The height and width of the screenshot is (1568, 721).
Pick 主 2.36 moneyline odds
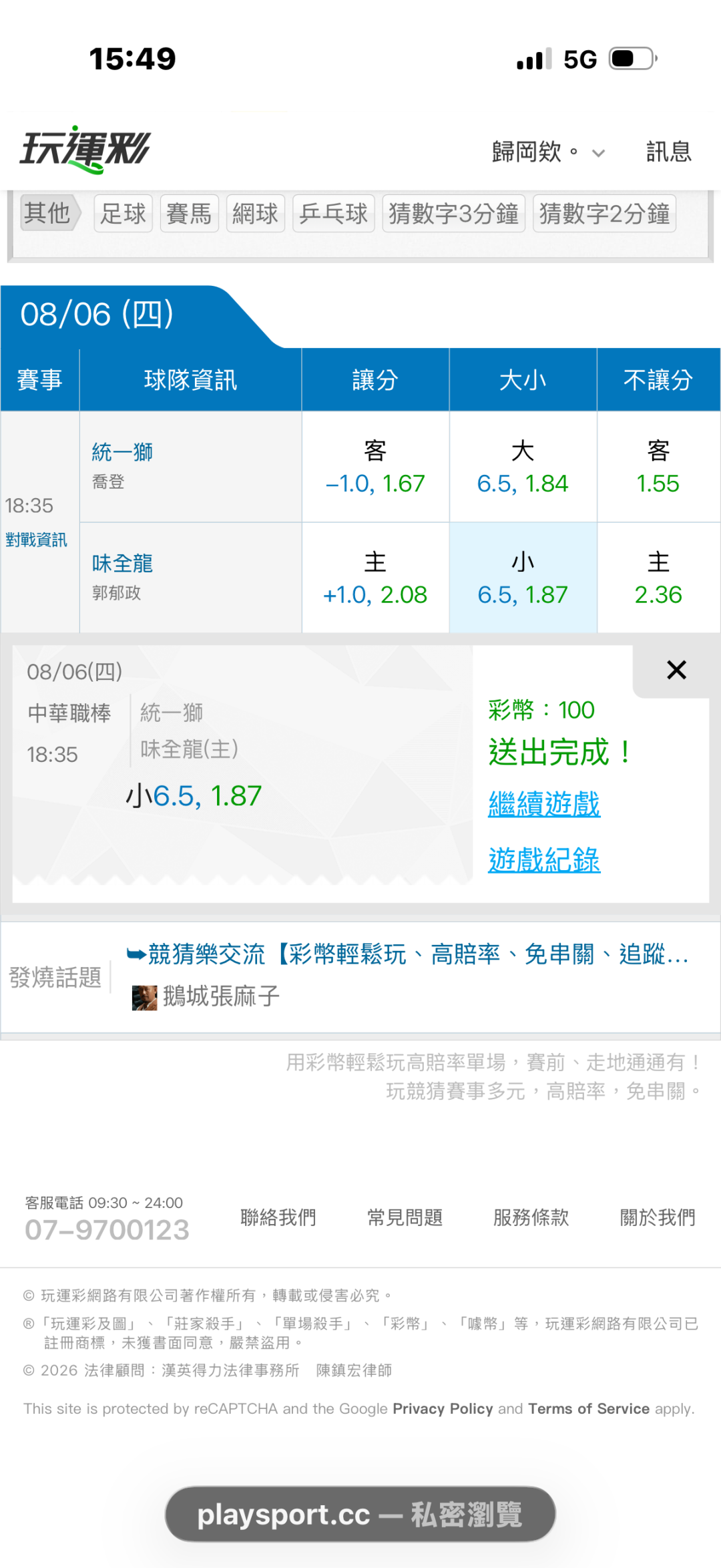(658, 578)
